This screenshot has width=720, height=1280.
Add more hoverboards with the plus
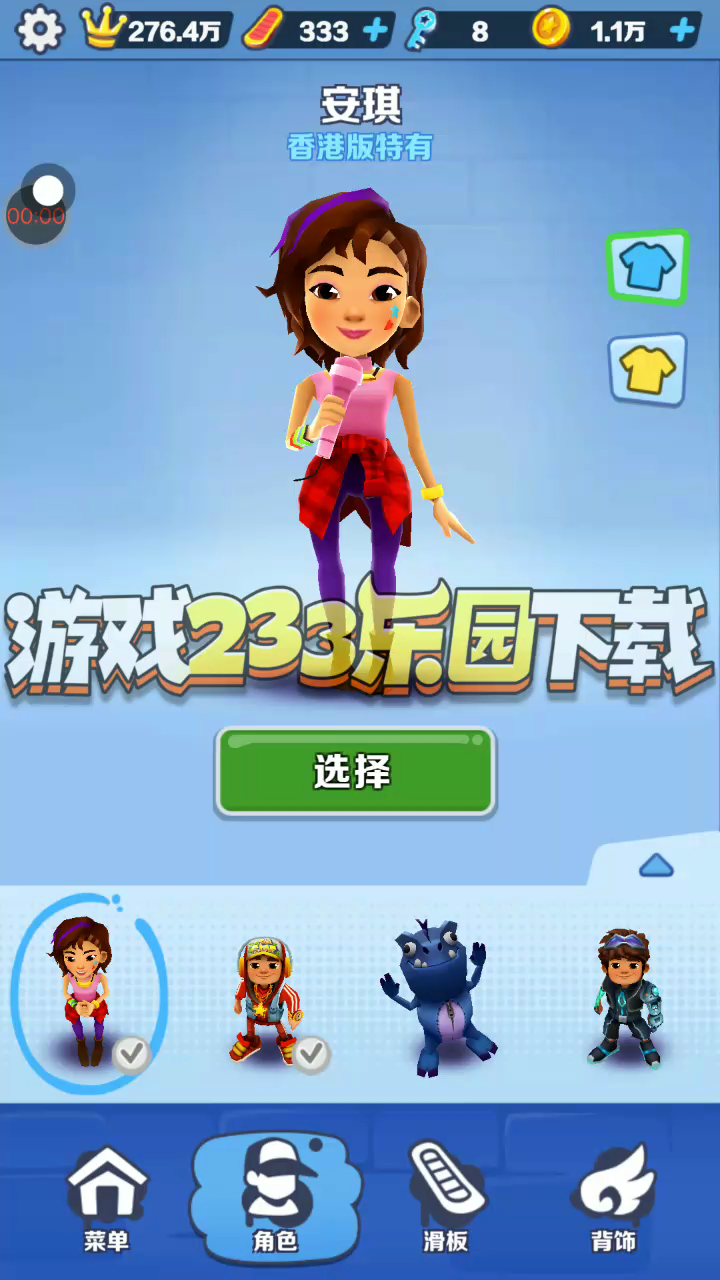(x=375, y=31)
